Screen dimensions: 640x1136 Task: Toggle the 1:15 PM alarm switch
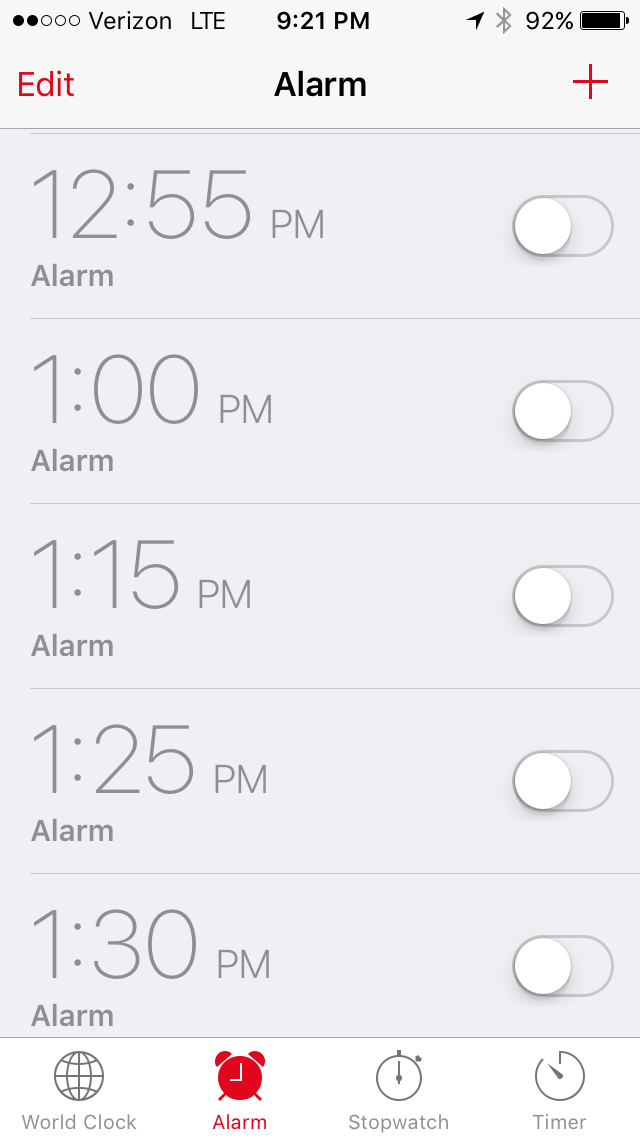562,596
